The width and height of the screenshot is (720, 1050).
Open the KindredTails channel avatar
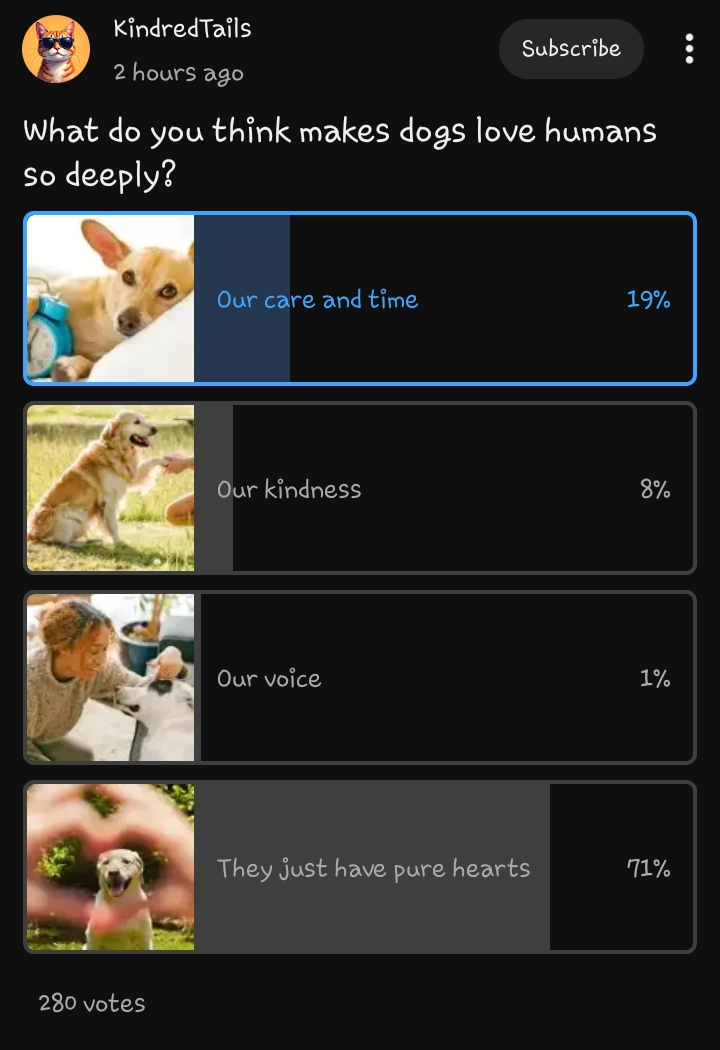pos(56,49)
